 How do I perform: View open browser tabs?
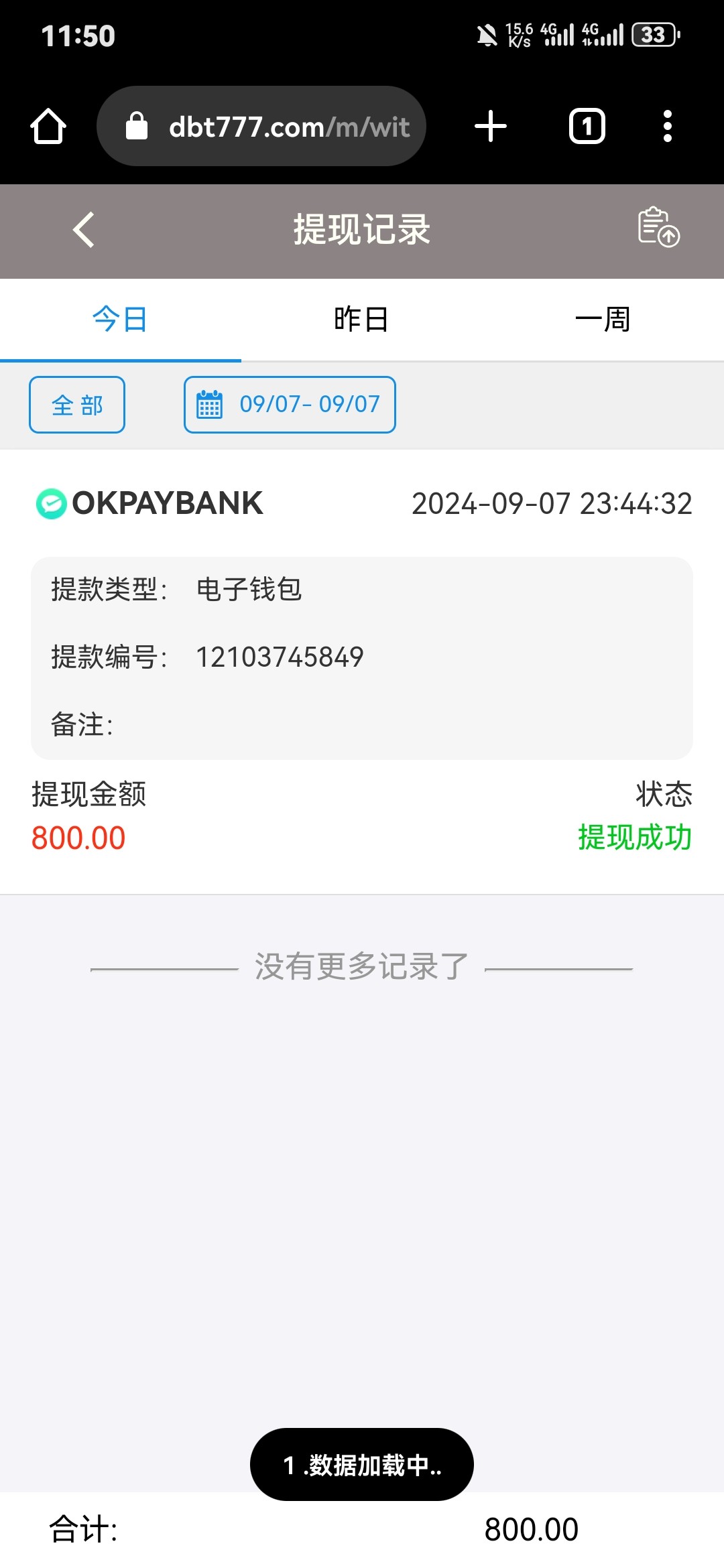pyautogui.click(x=587, y=126)
